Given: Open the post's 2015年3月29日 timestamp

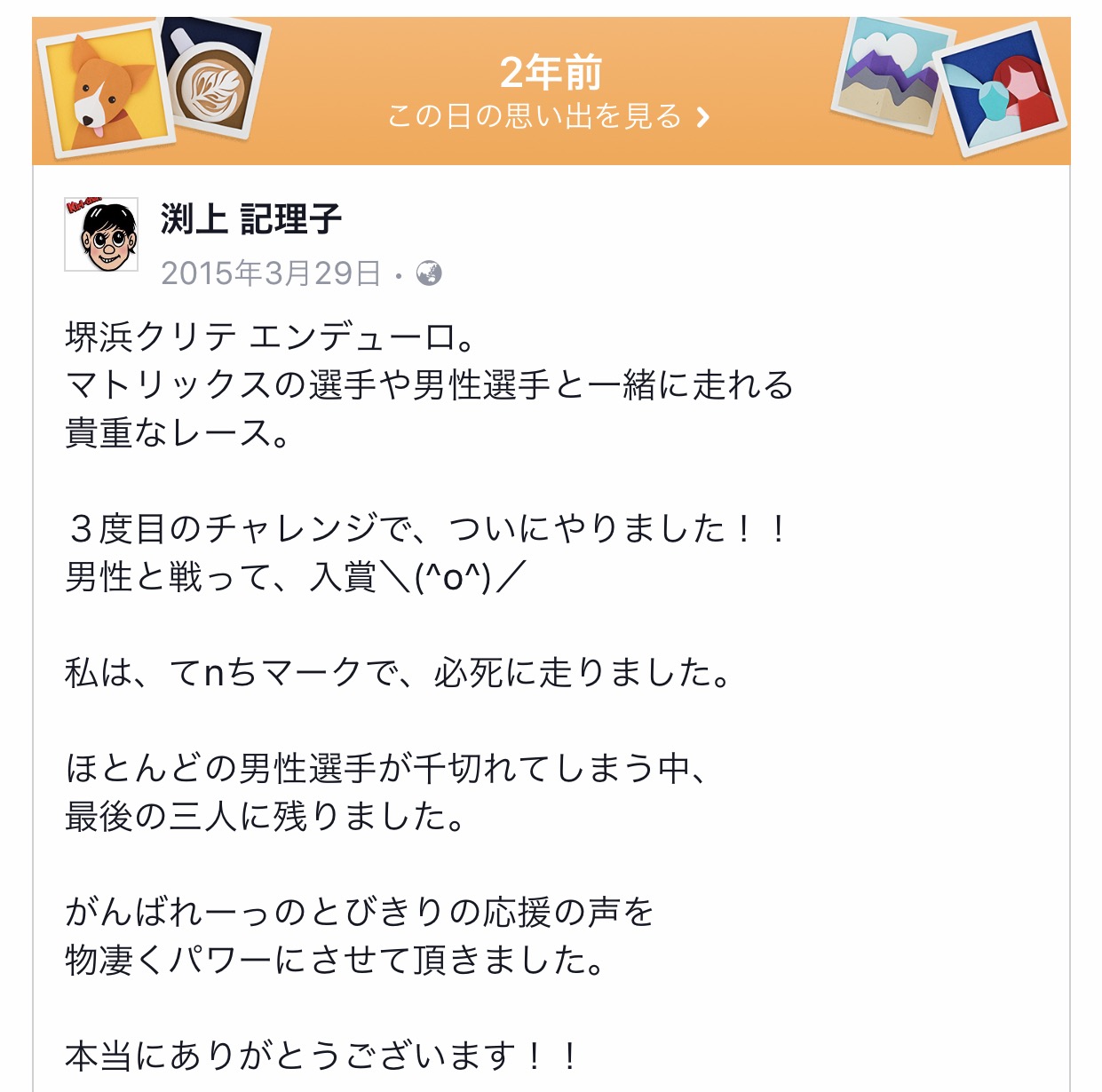Looking at the screenshot, I should coord(271,273).
